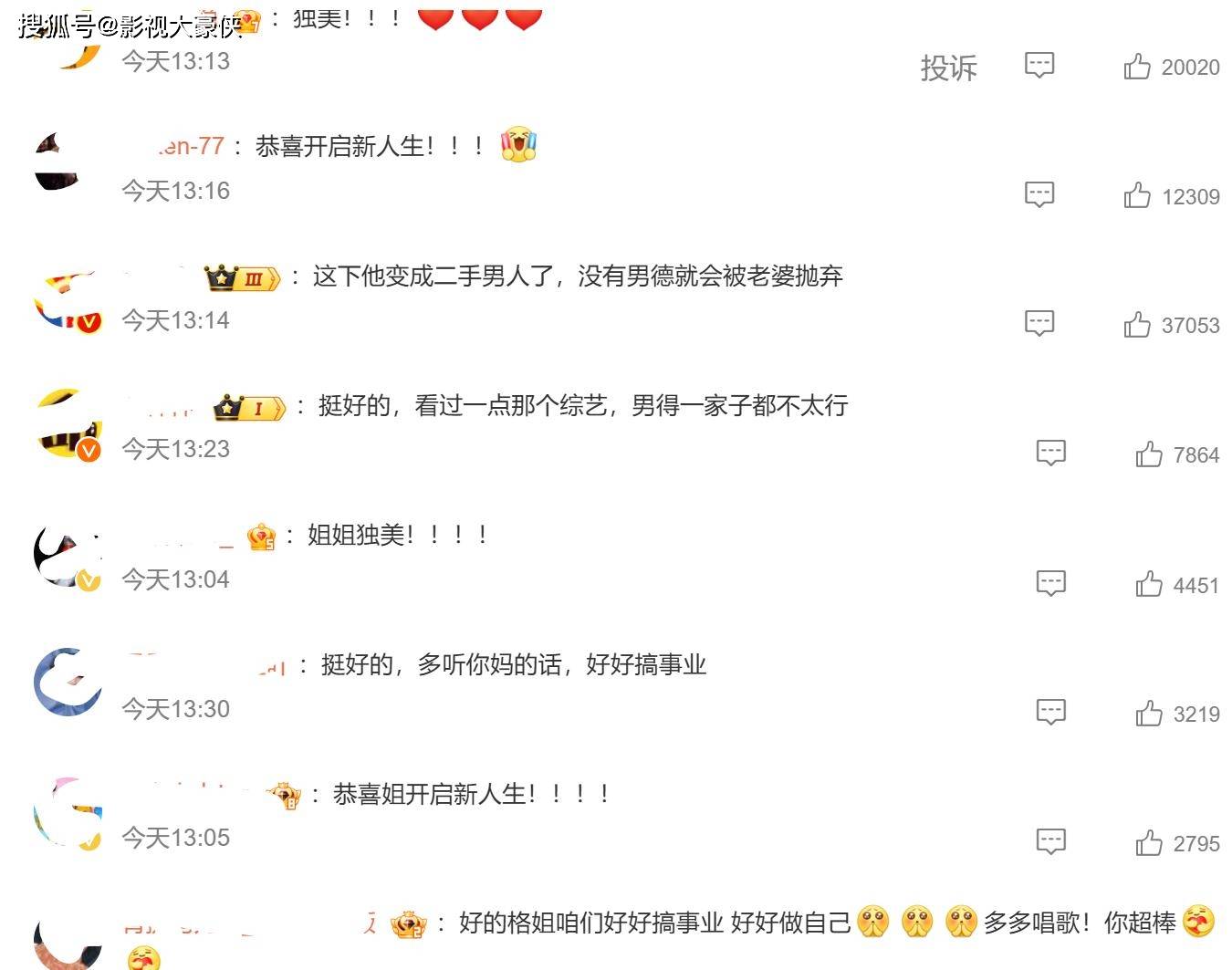The height and width of the screenshot is (970, 1232).
Task: Reply to the comment posted 今天13:14
Action: click(x=1039, y=323)
